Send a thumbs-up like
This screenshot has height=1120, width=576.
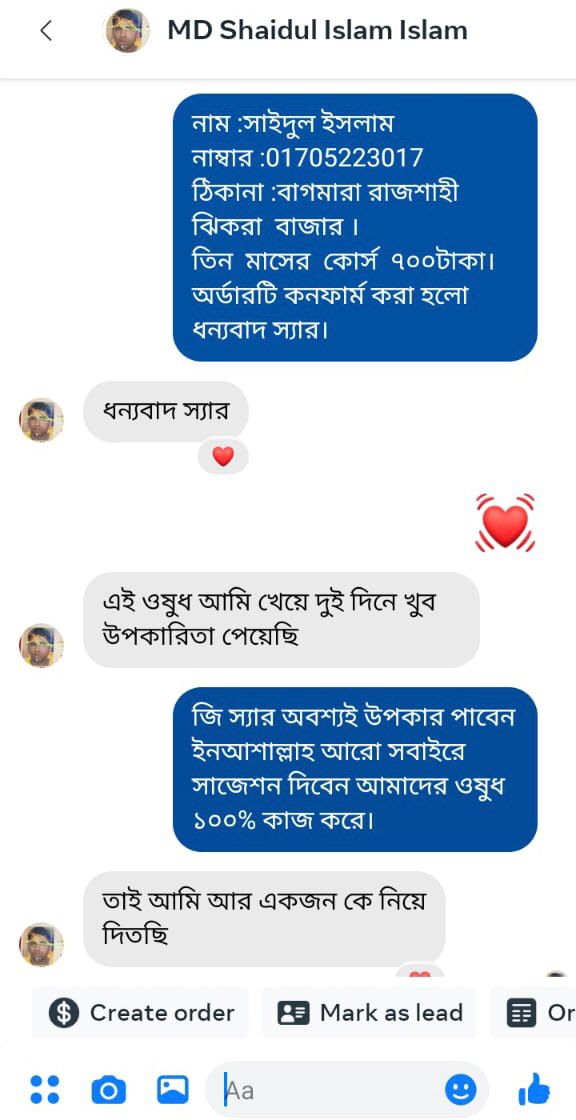tap(535, 1089)
